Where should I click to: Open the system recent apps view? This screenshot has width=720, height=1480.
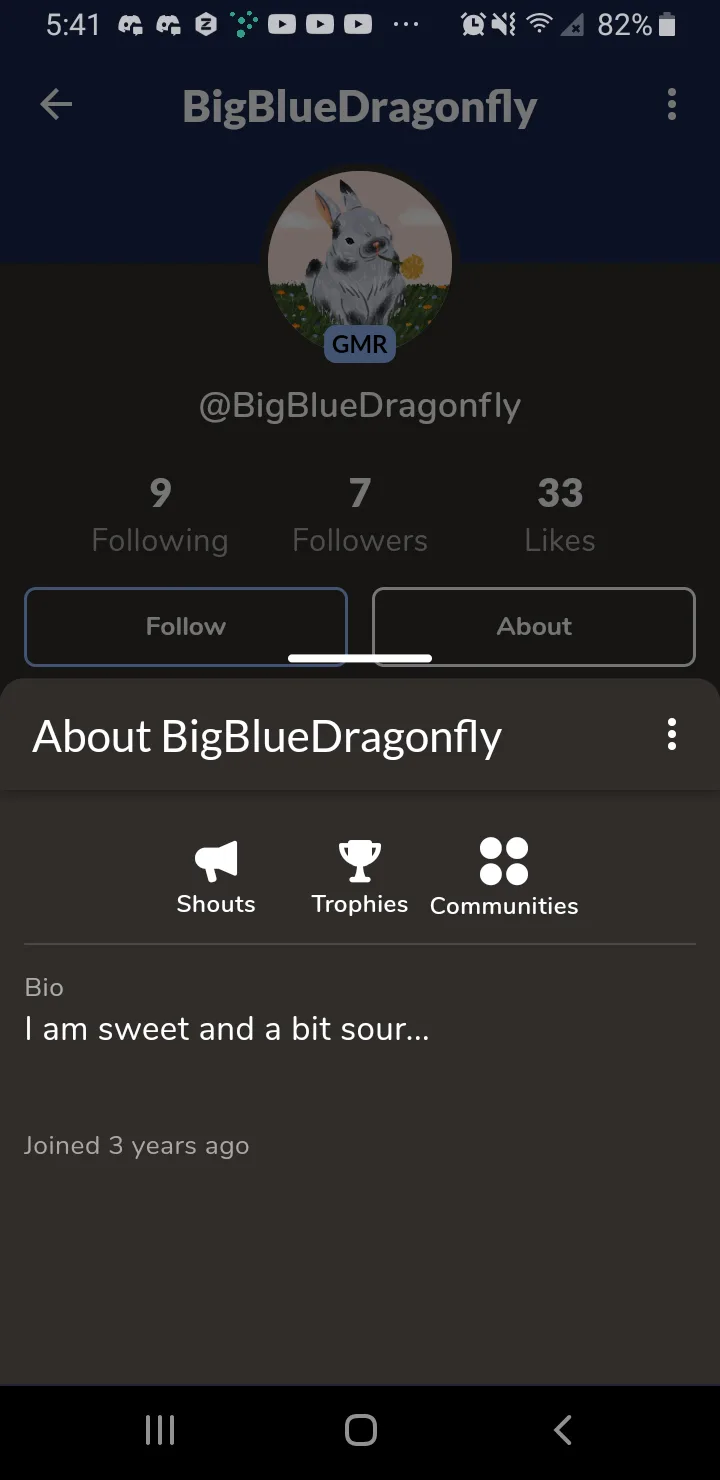(160, 1430)
